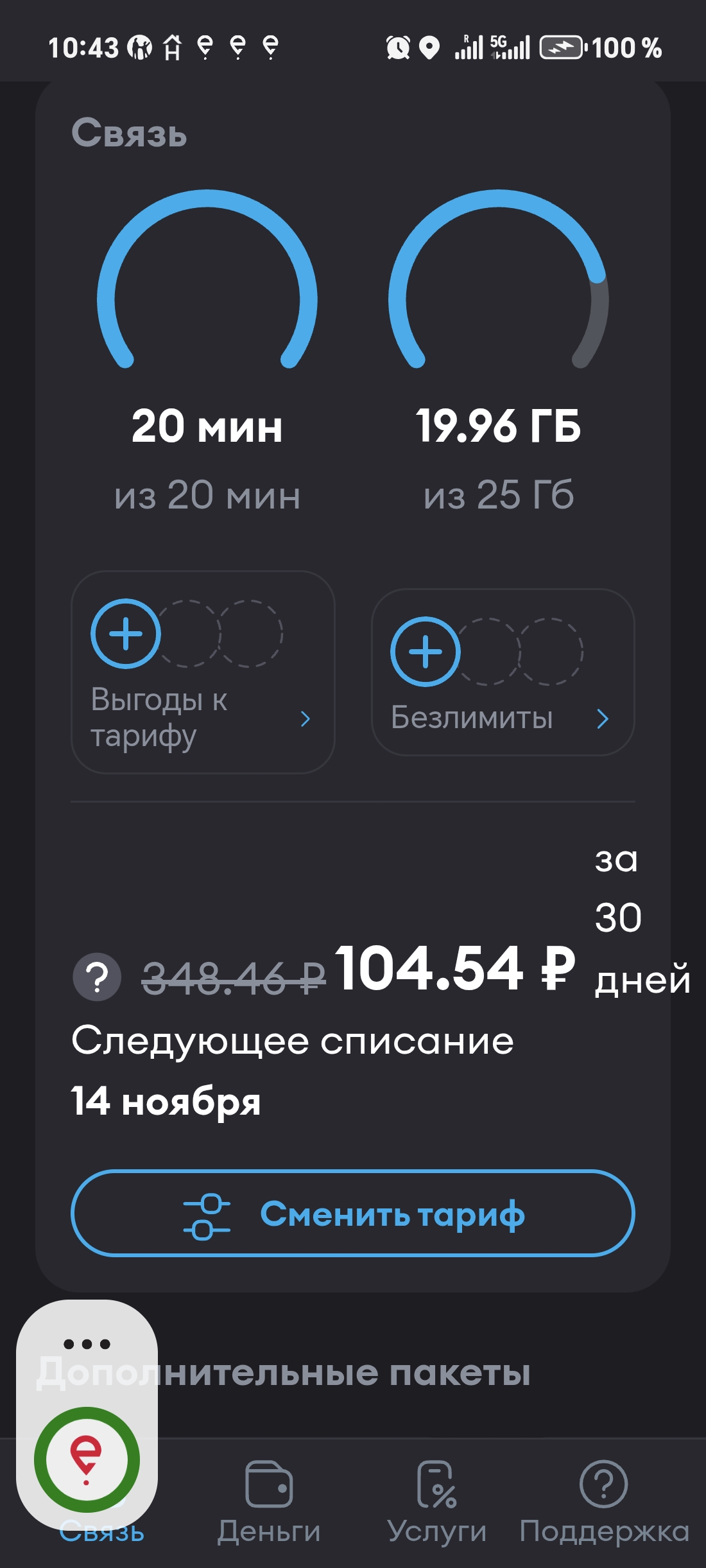The width and height of the screenshot is (706, 1568).
Task: Tap the question mark next to the price
Action: [97, 977]
